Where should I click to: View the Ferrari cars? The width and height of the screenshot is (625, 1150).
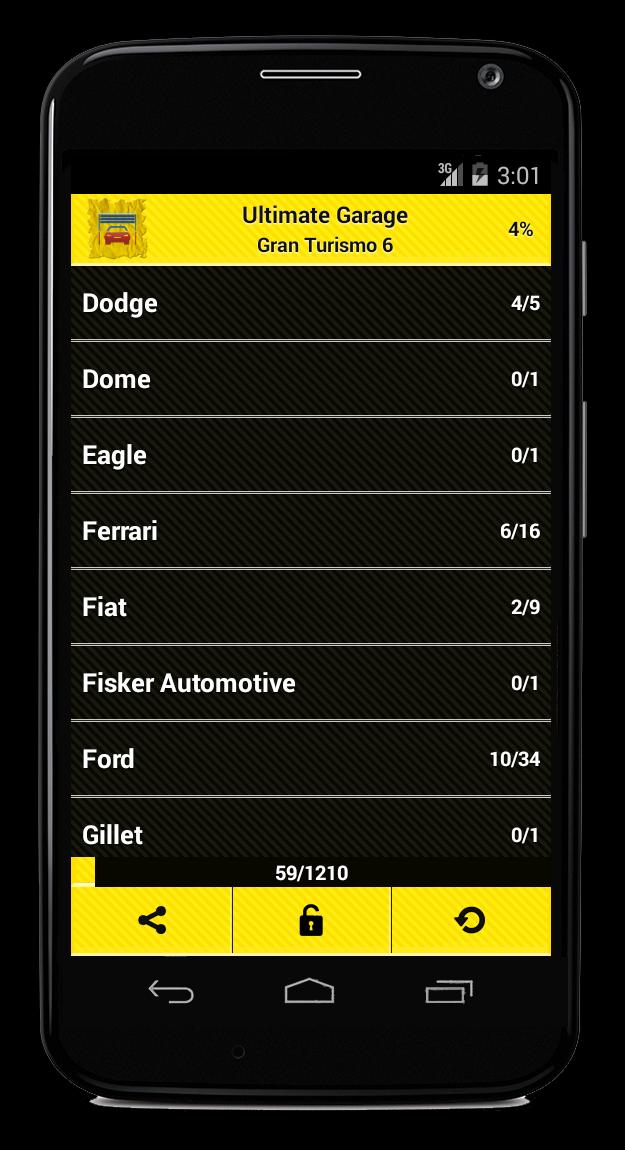click(310, 531)
